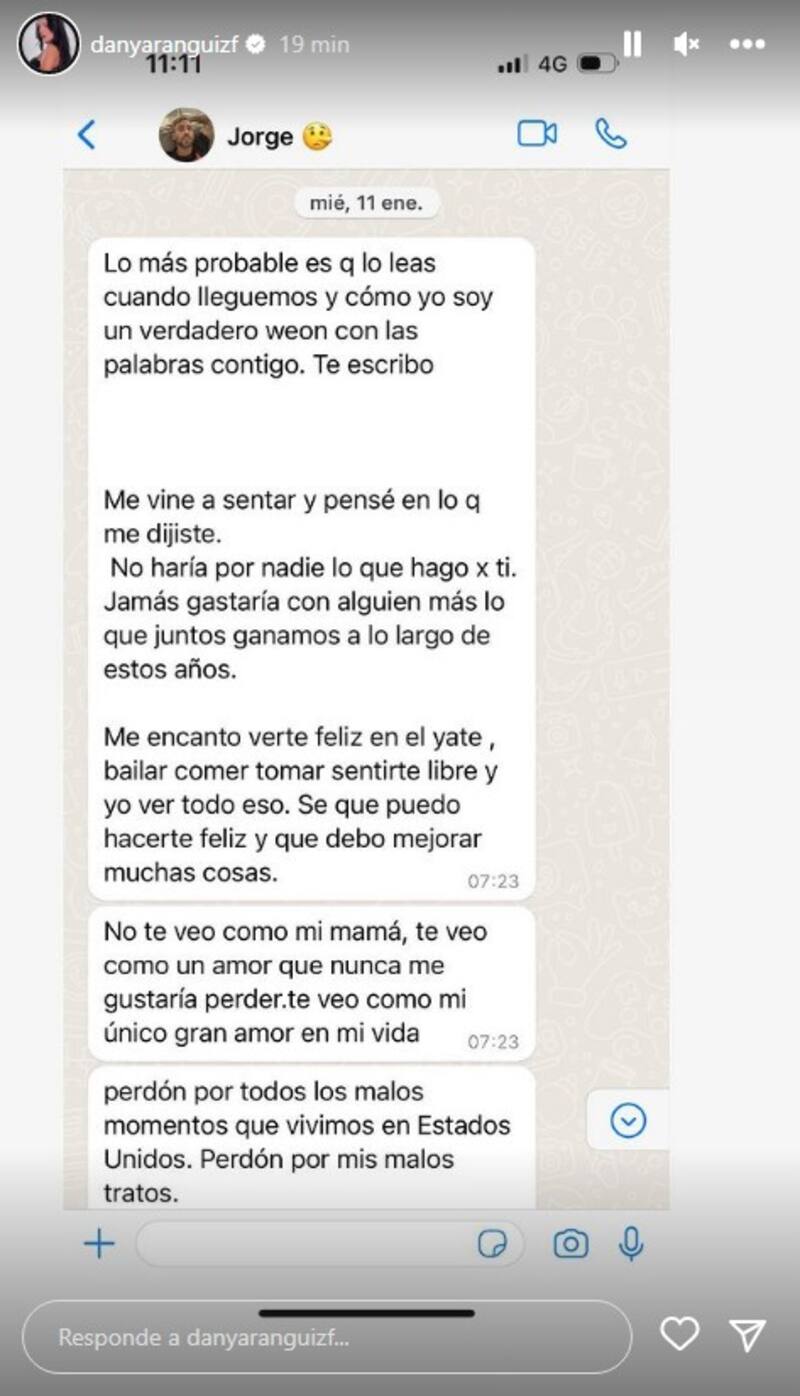Like this story with the heart
The image size is (800, 1396).
(x=680, y=1334)
